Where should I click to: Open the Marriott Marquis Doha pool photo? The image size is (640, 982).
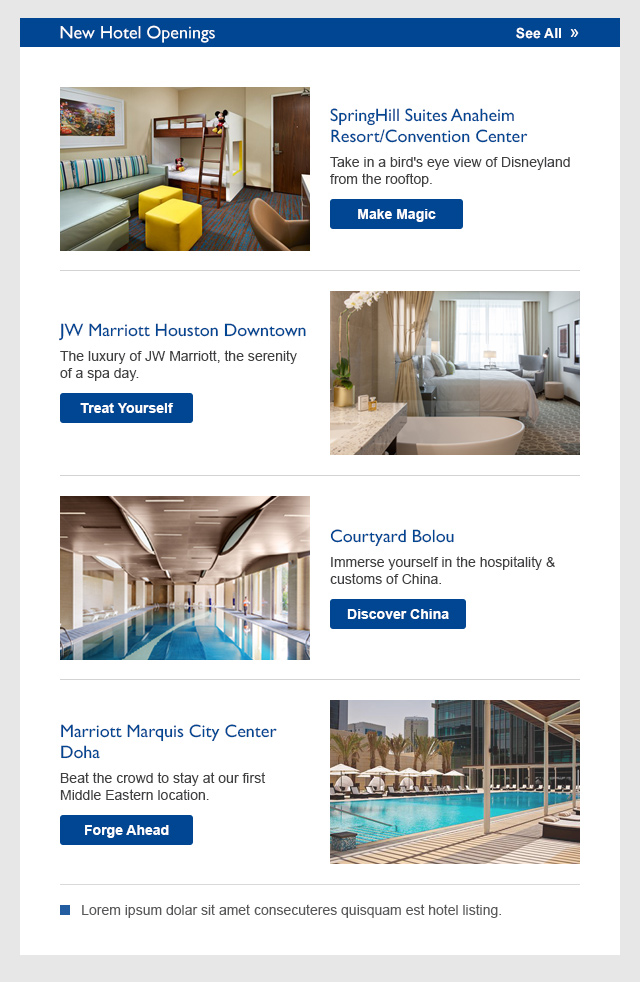click(454, 781)
